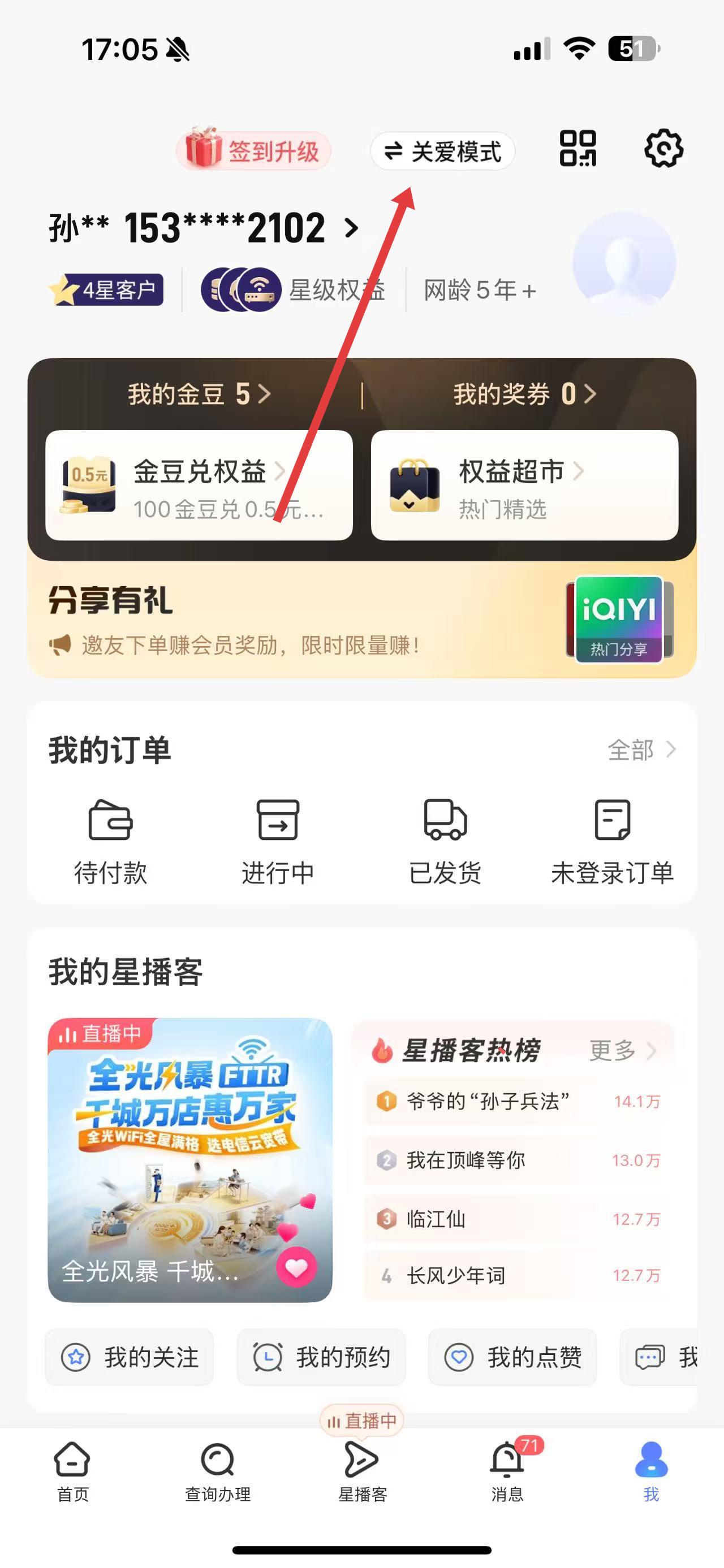Open the settings gear

[663, 149]
